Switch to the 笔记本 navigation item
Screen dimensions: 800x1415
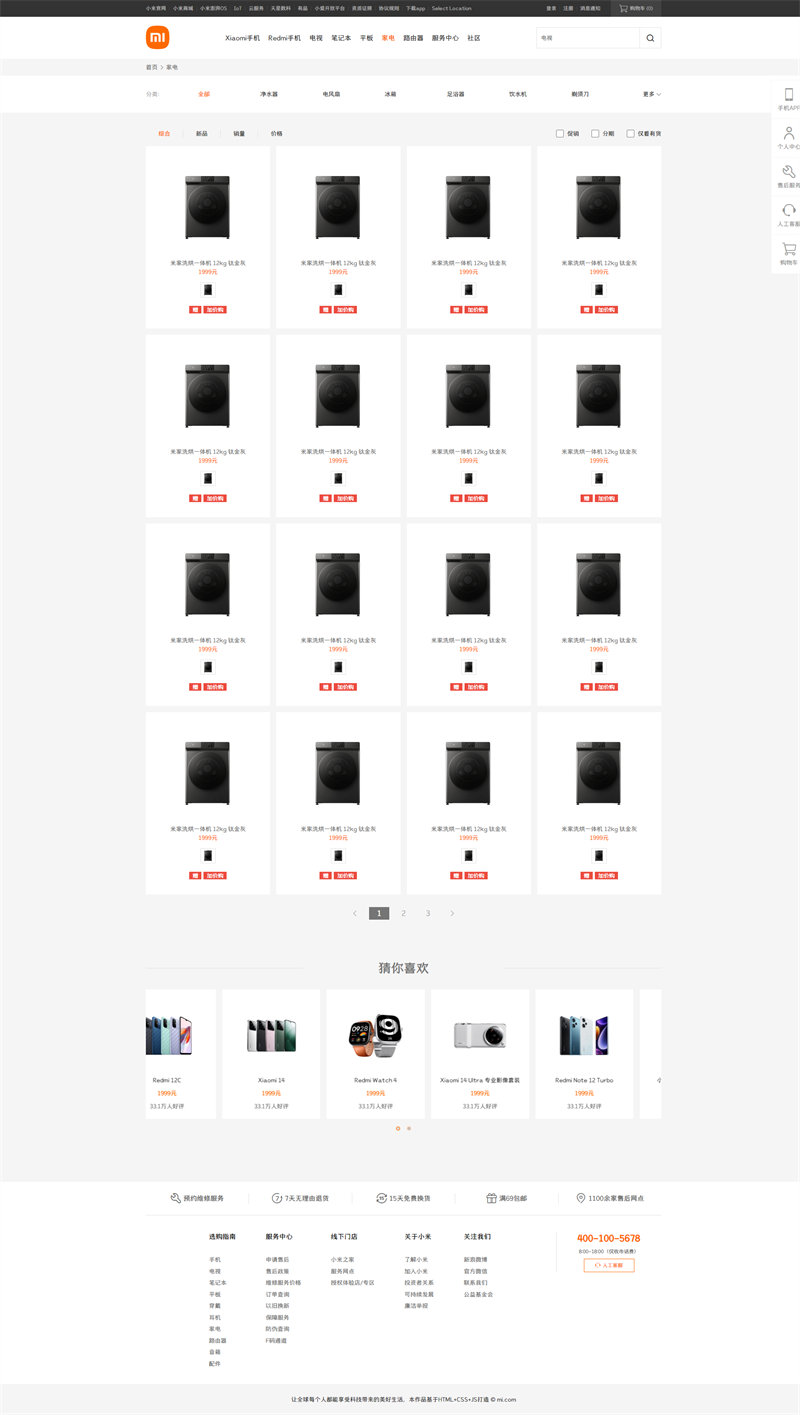(x=341, y=38)
